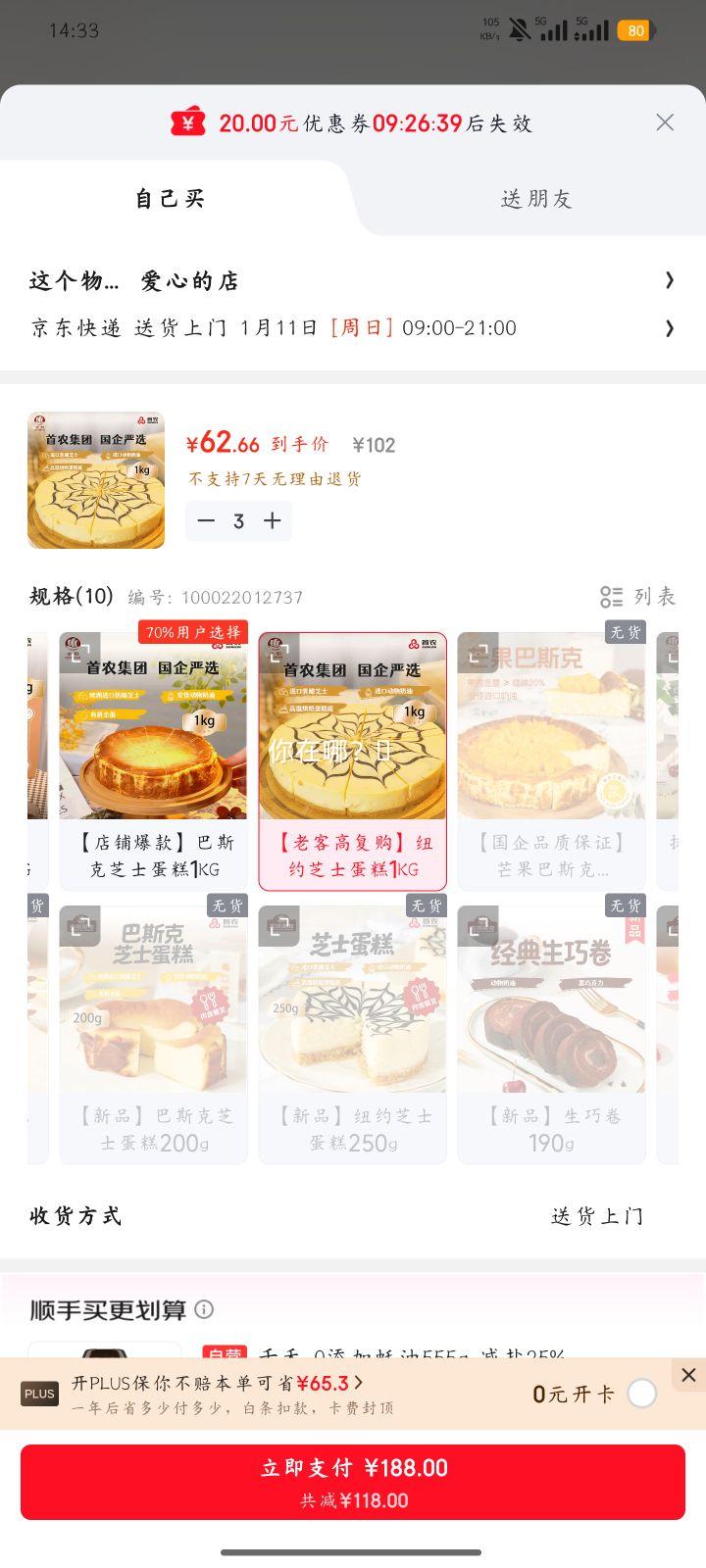This screenshot has width=706, height=1568.
Task: Increase quantity with the plus stepper
Action: tap(272, 520)
